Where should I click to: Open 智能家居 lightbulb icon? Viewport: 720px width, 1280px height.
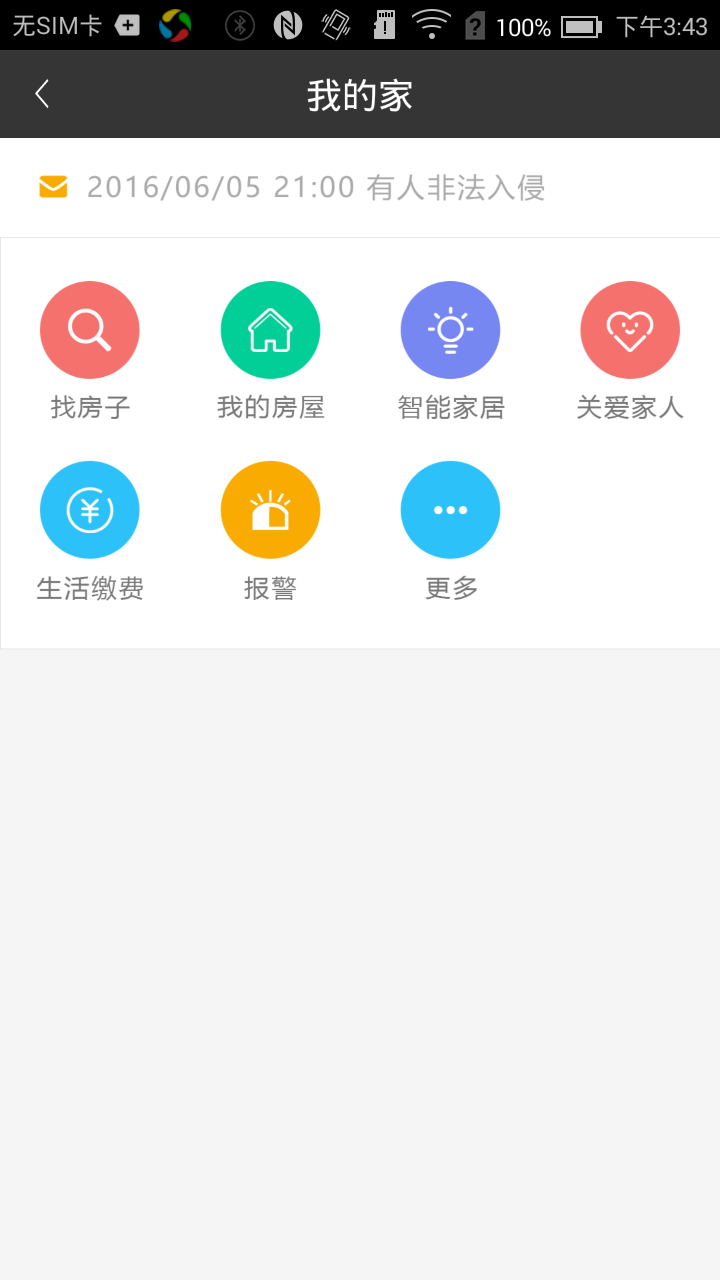coord(450,329)
